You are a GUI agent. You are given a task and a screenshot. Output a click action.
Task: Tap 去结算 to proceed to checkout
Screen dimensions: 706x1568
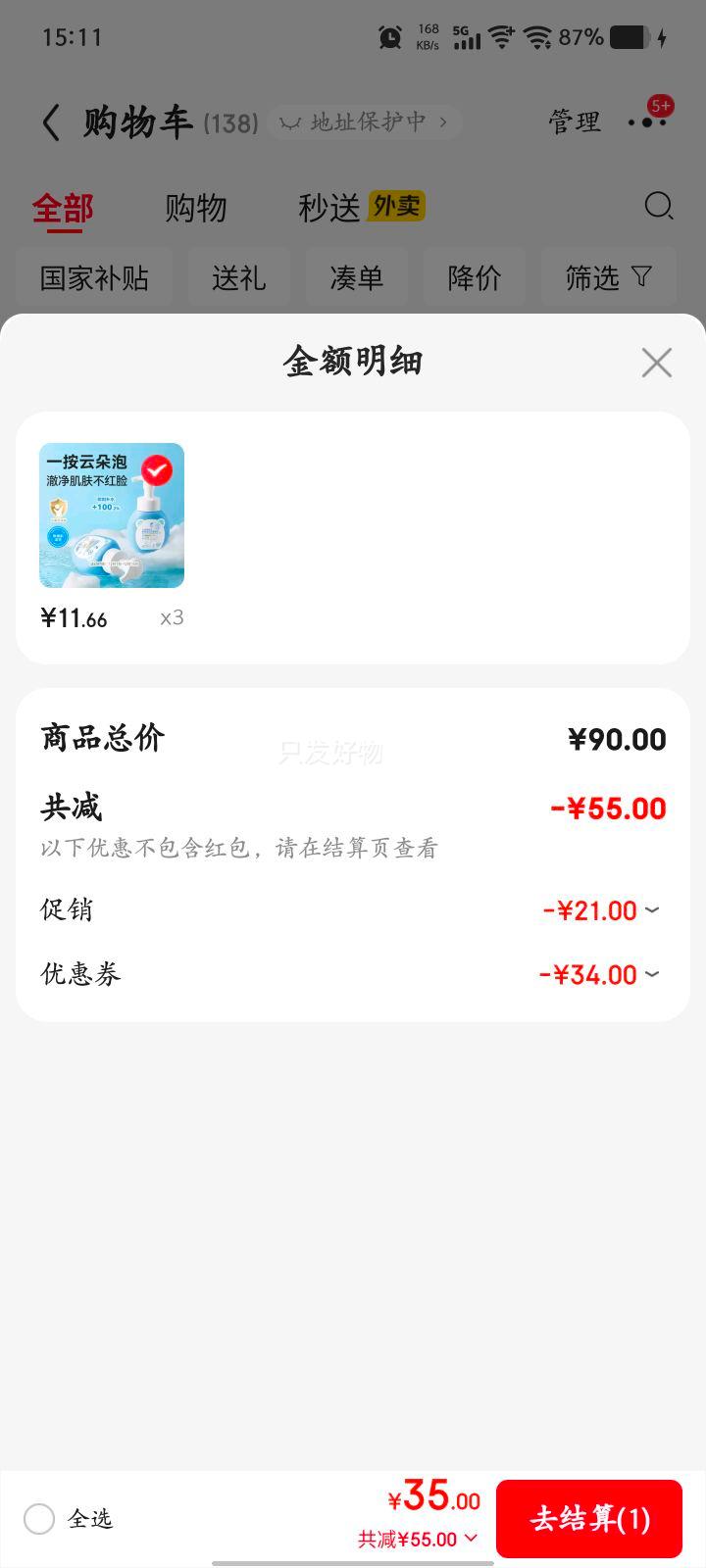point(588,1518)
